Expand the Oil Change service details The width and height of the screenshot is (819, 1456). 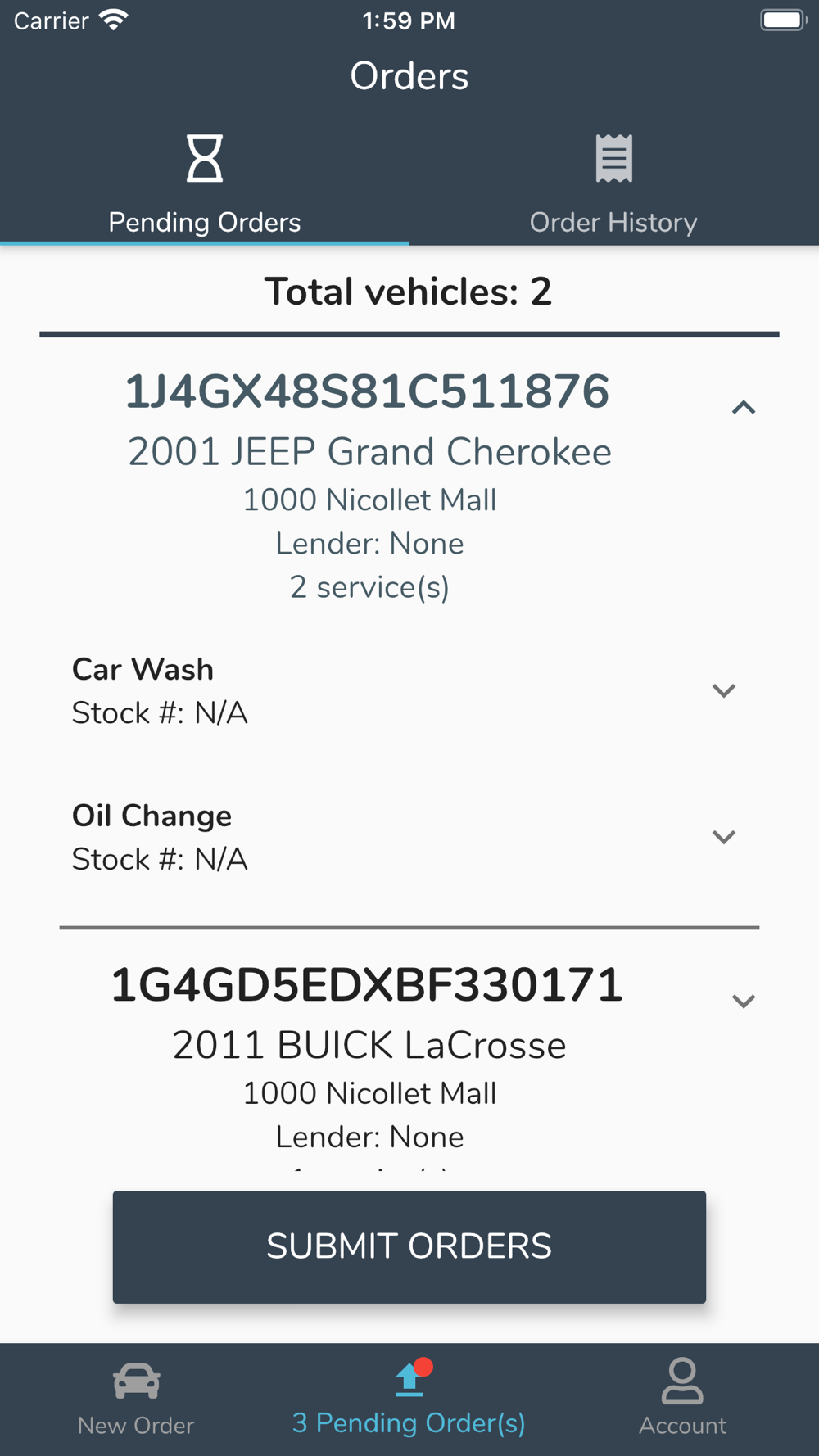tap(724, 837)
